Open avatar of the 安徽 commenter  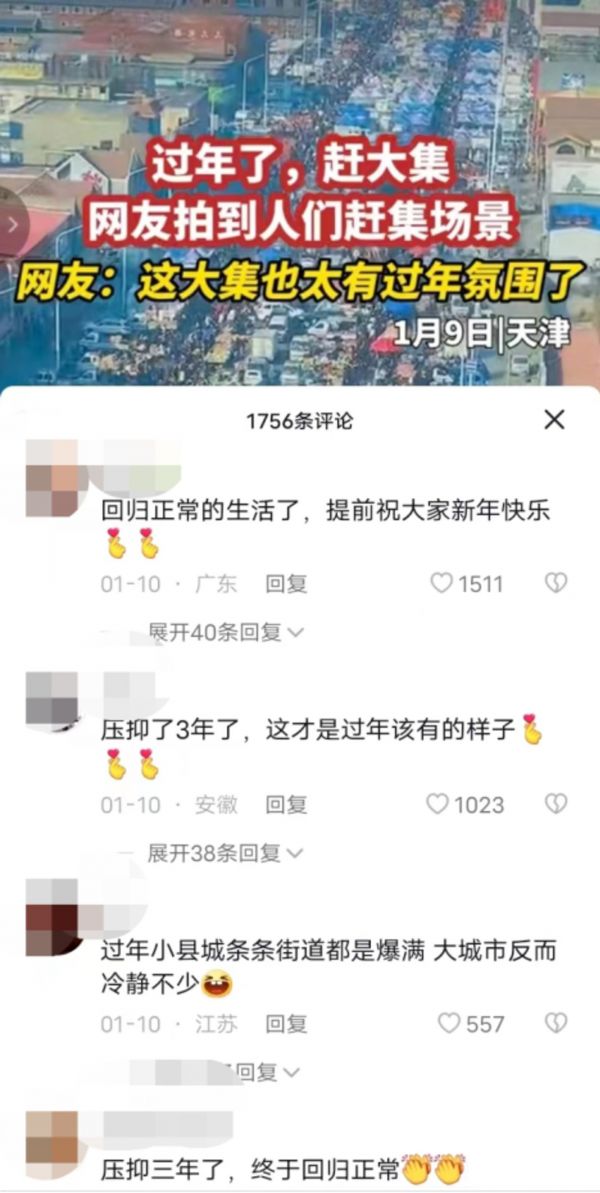(51, 699)
